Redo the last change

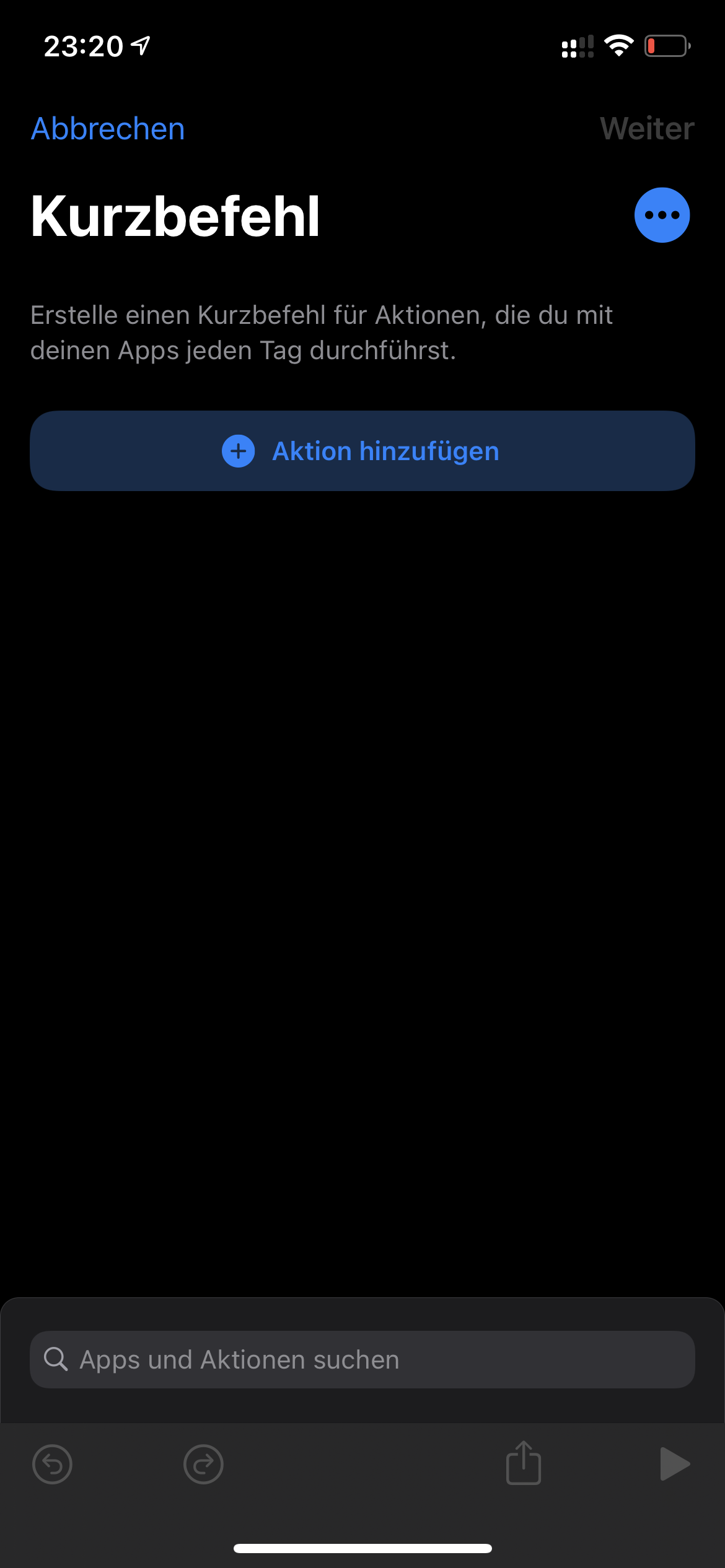[203, 1465]
